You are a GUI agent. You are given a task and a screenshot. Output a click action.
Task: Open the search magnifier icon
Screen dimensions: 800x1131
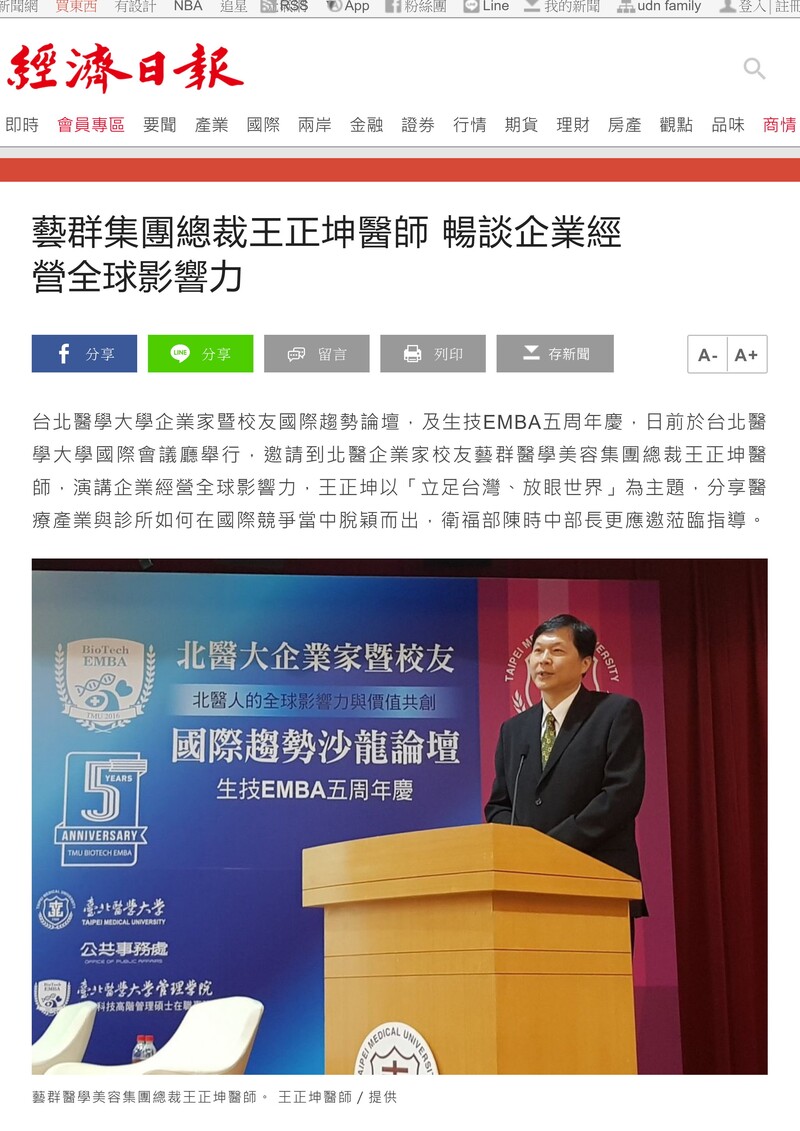(754, 69)
